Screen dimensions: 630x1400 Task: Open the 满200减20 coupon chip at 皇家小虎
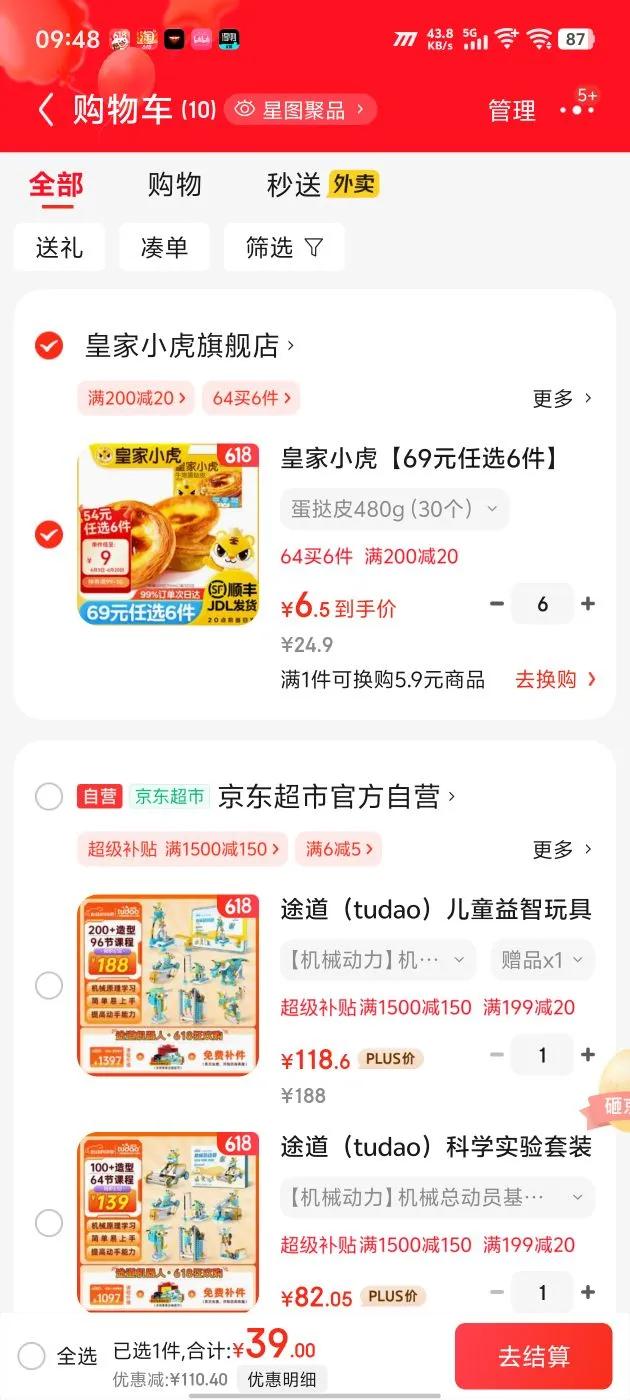tap(137, 398)
